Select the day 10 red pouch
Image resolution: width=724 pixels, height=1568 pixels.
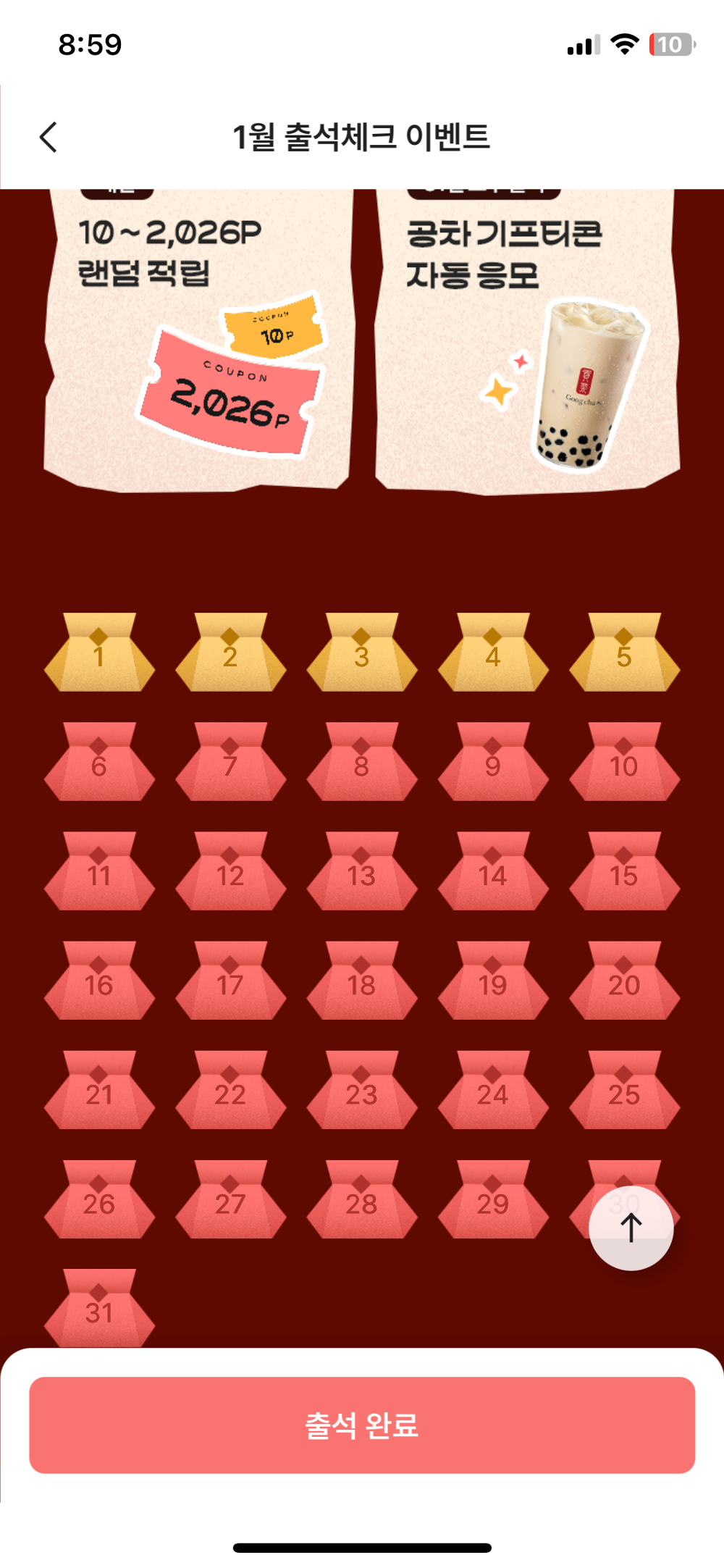coord(624,763)
